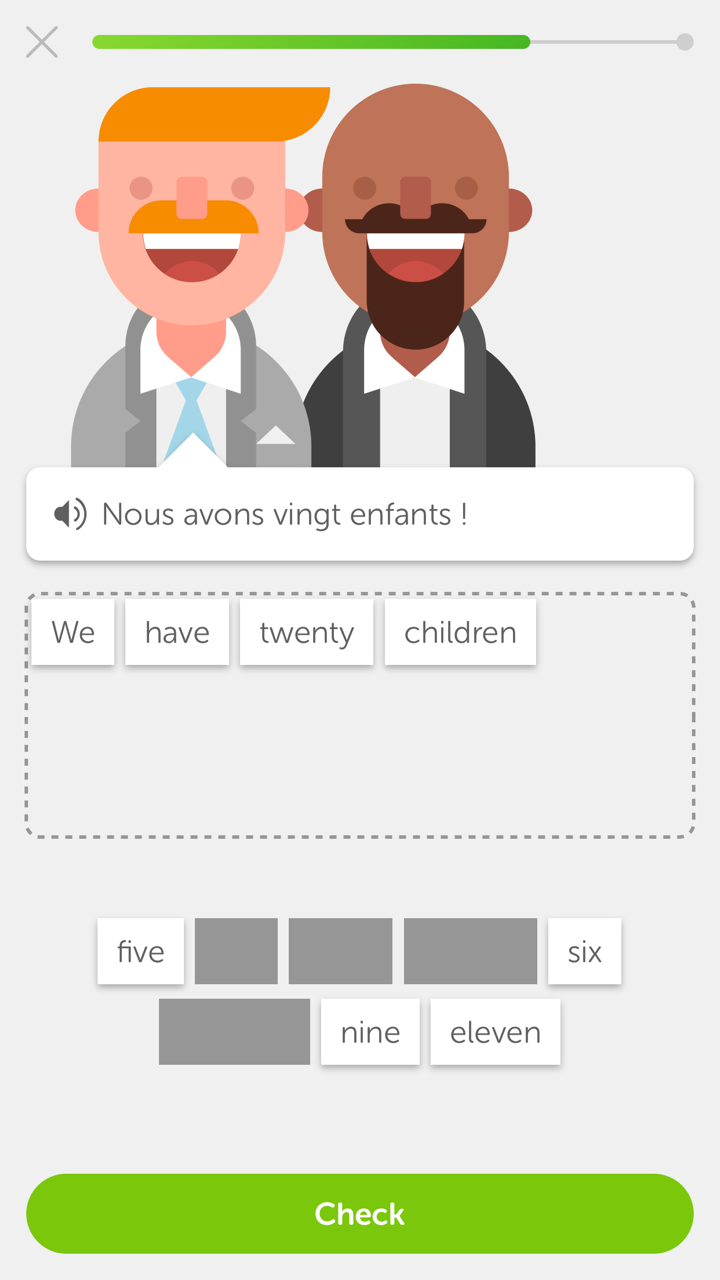Viewport: 720px width, 1280px height.
Task: Select the word "six" from the word bank
Action: click(x=584, y=951)
